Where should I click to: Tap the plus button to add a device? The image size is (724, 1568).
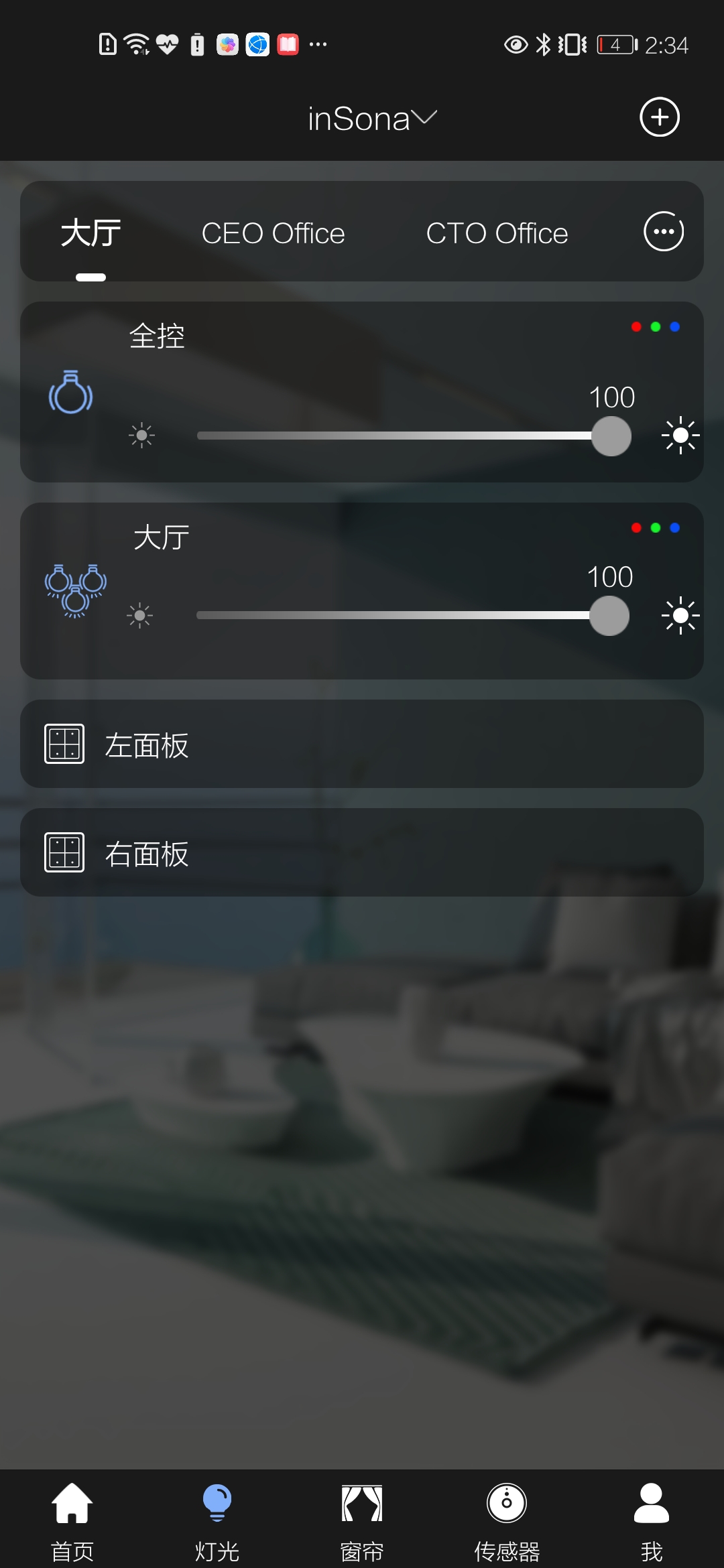pos(659,117)
